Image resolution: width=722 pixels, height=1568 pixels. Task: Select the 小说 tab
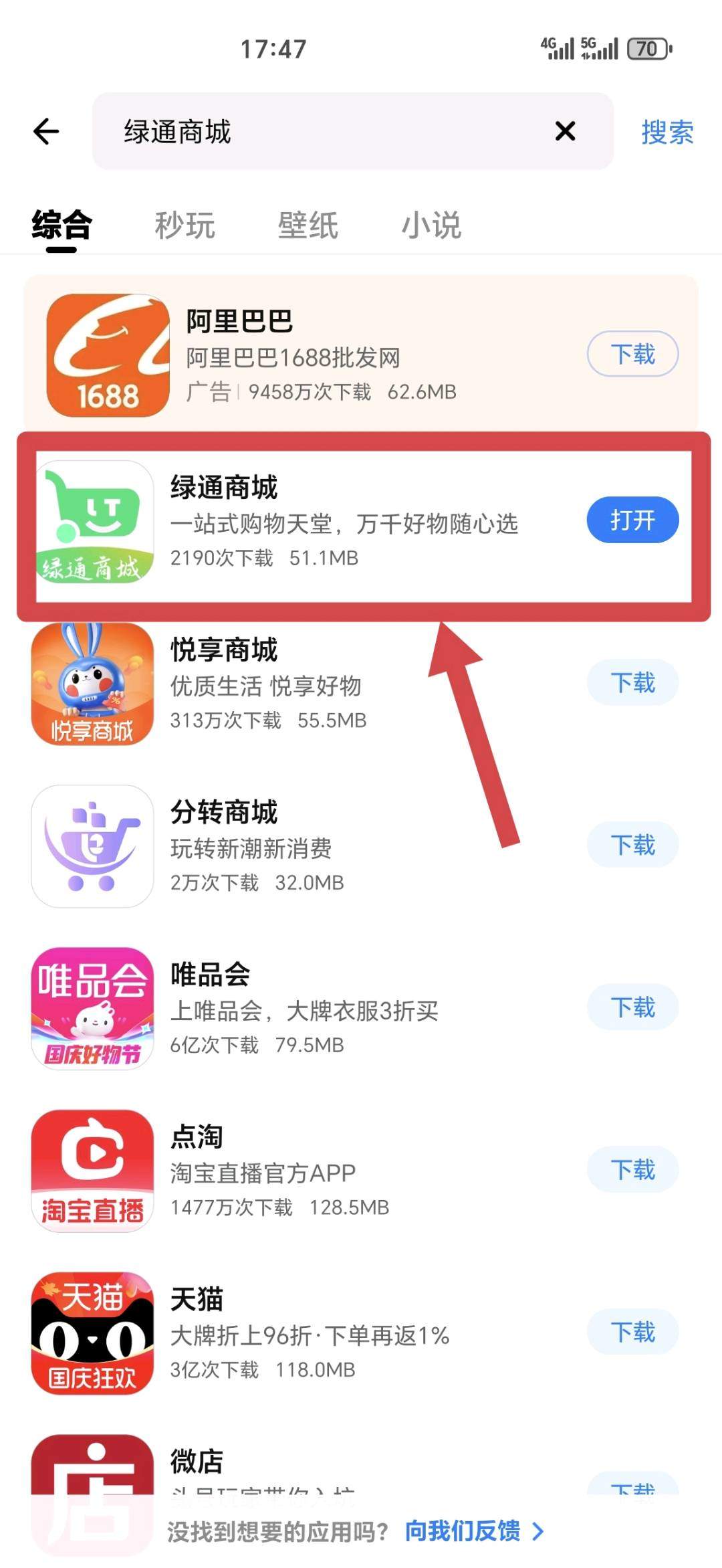point(431,225)
